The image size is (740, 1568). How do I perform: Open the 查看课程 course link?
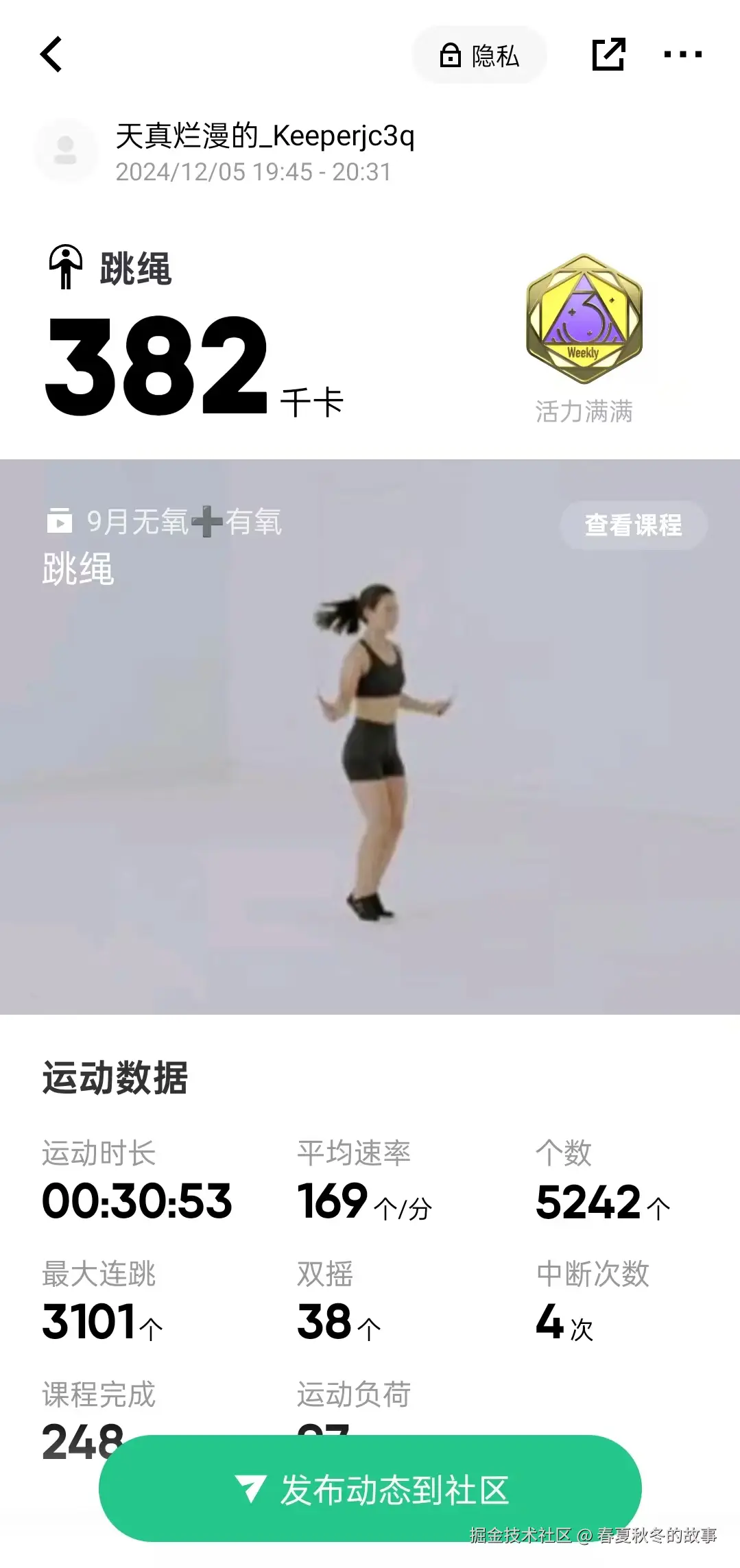click(632, 524)
